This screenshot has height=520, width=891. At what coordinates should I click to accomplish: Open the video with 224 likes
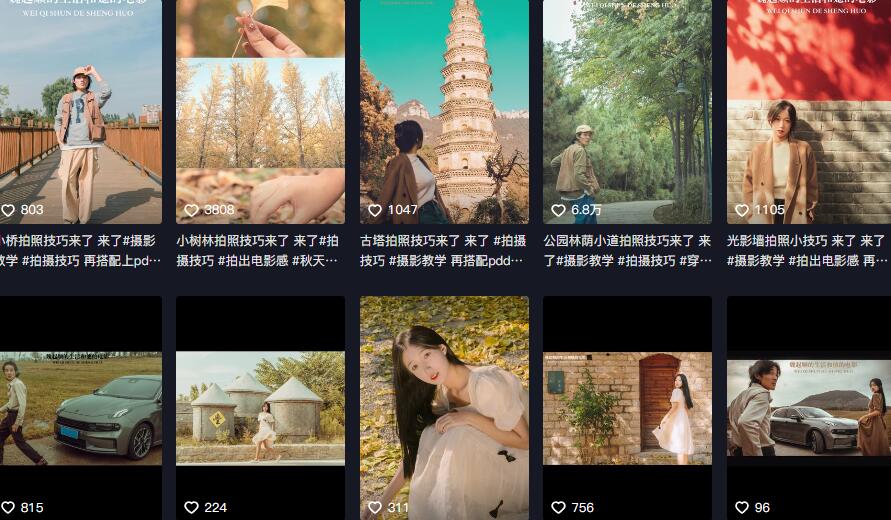pyautogui.click(x=260, y=407)
